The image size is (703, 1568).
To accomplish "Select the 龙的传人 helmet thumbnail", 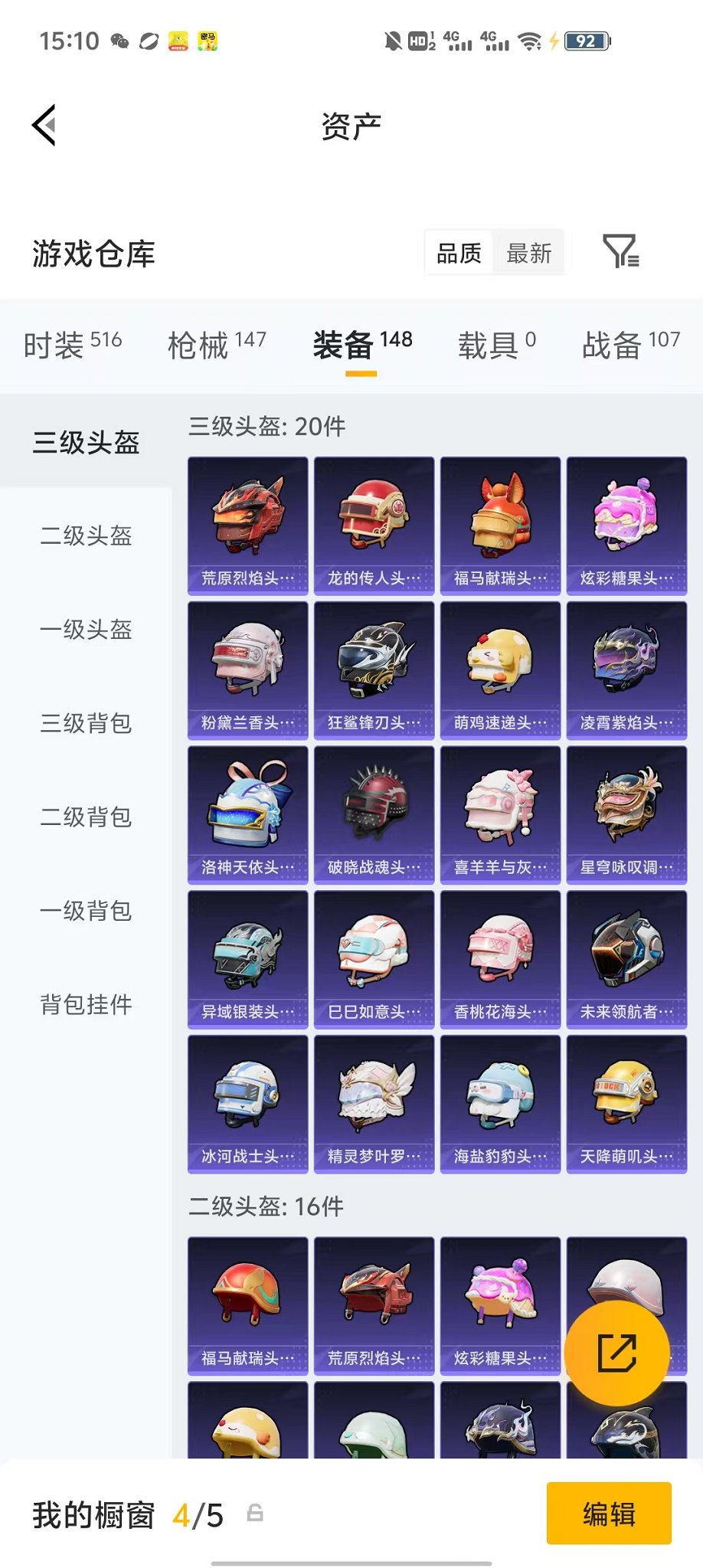I will (373, 524).
